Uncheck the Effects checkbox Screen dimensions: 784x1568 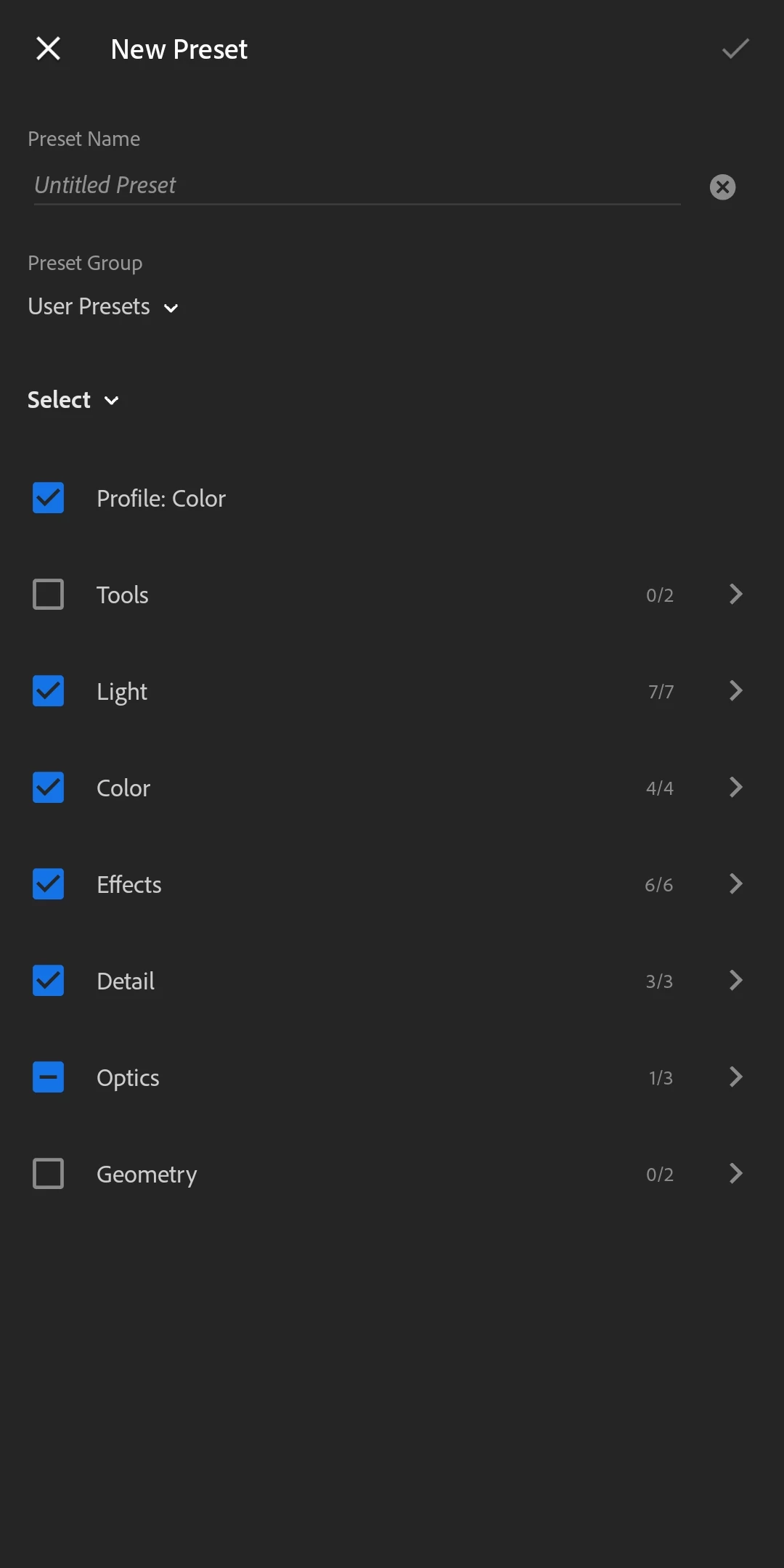click(x=48, y=884)
